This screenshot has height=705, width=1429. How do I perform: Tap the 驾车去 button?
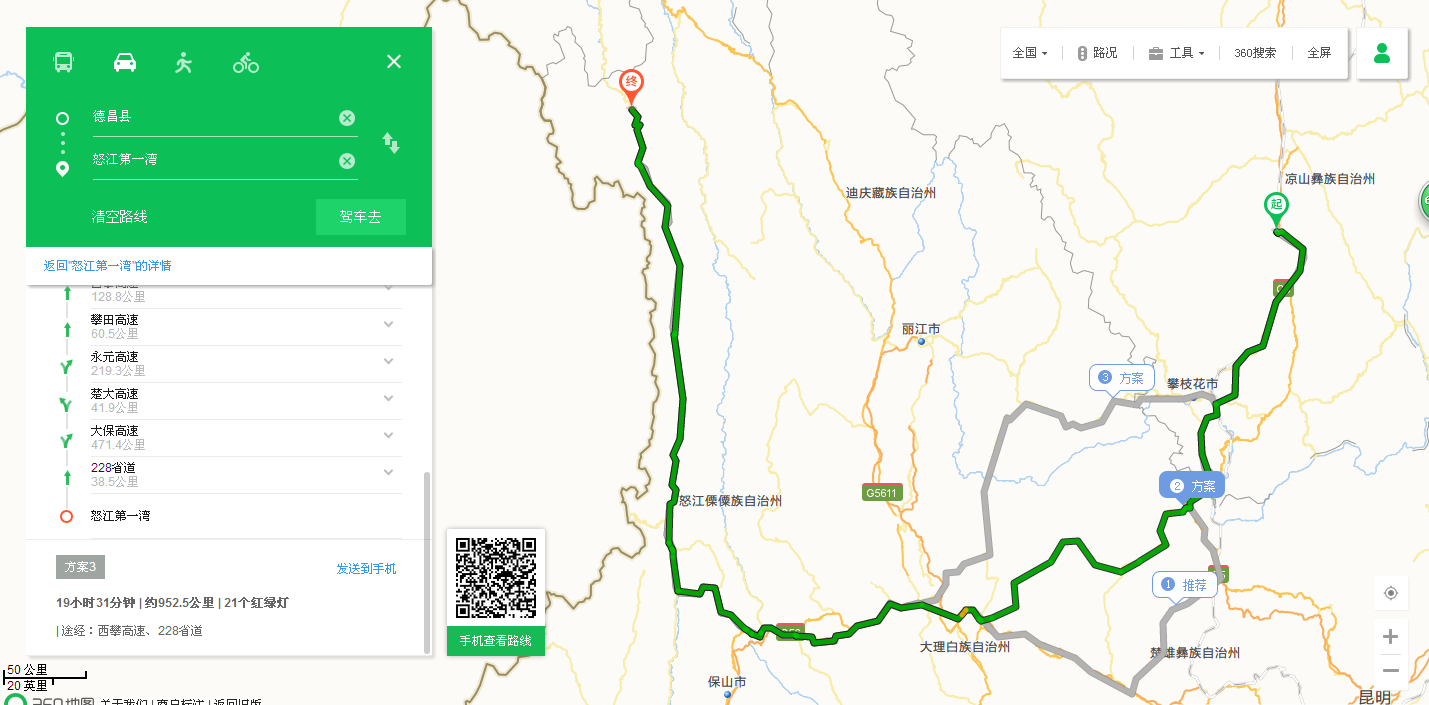pos(360,217)
